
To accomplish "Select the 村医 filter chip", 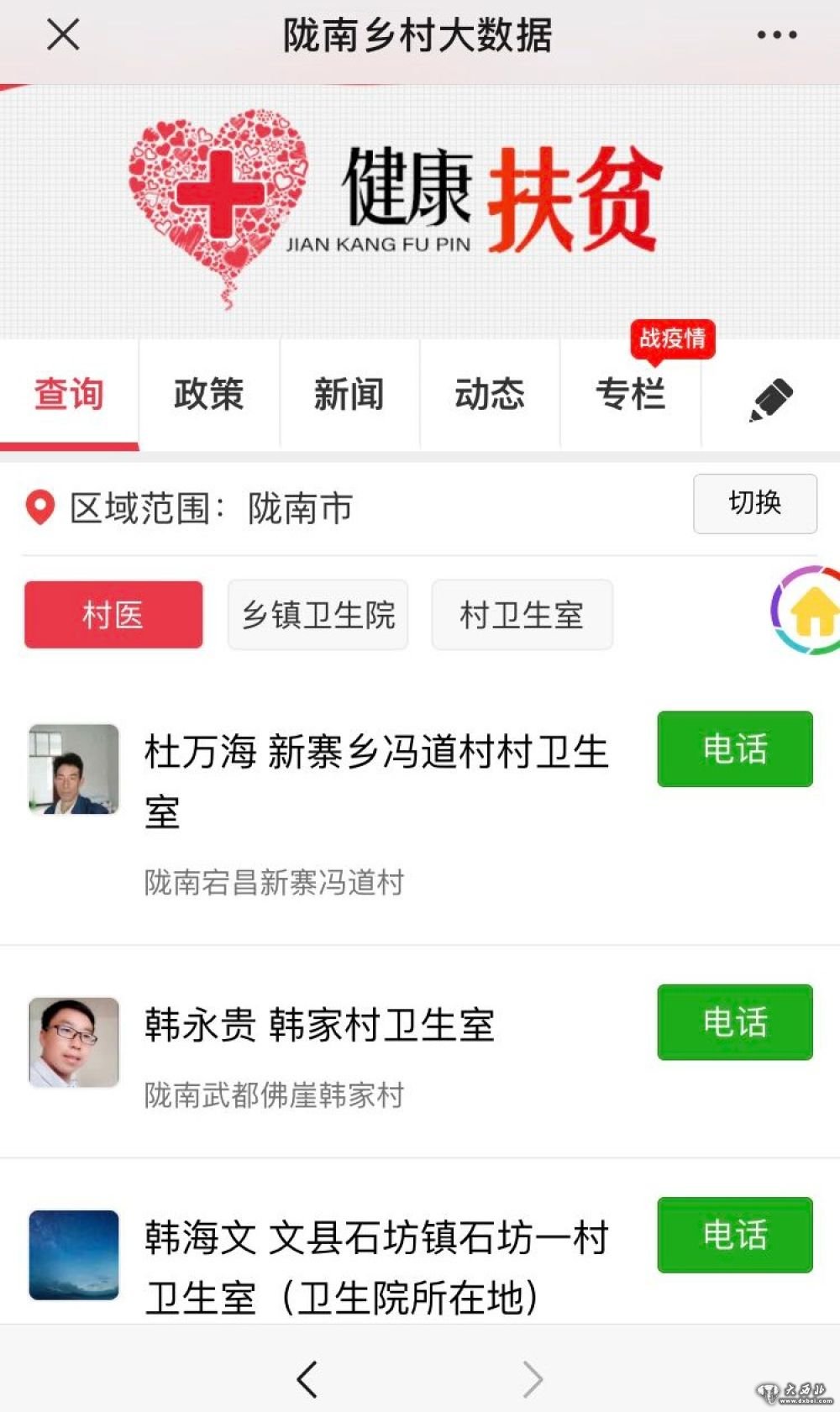I will point(113,615).
